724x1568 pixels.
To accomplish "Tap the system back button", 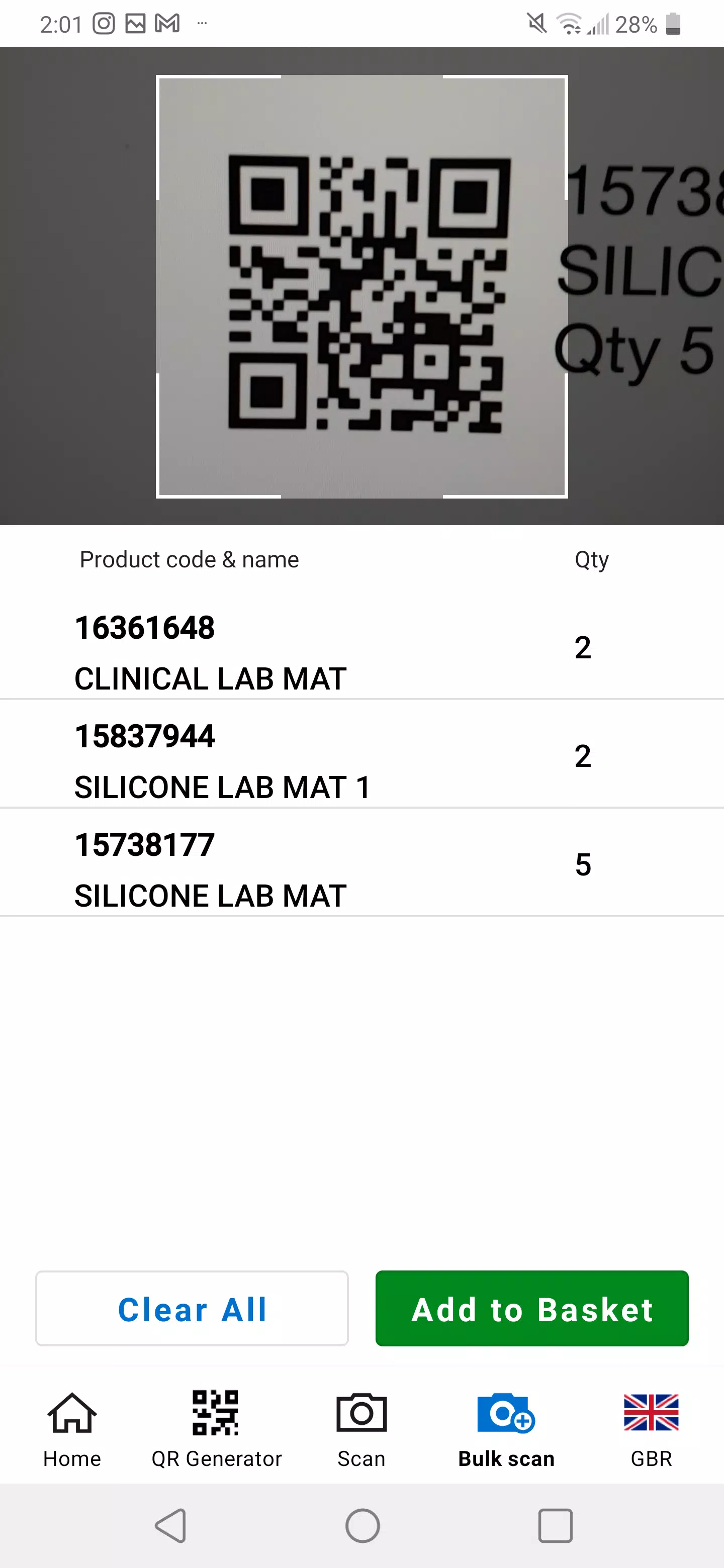I will (x=171, y=1525).
